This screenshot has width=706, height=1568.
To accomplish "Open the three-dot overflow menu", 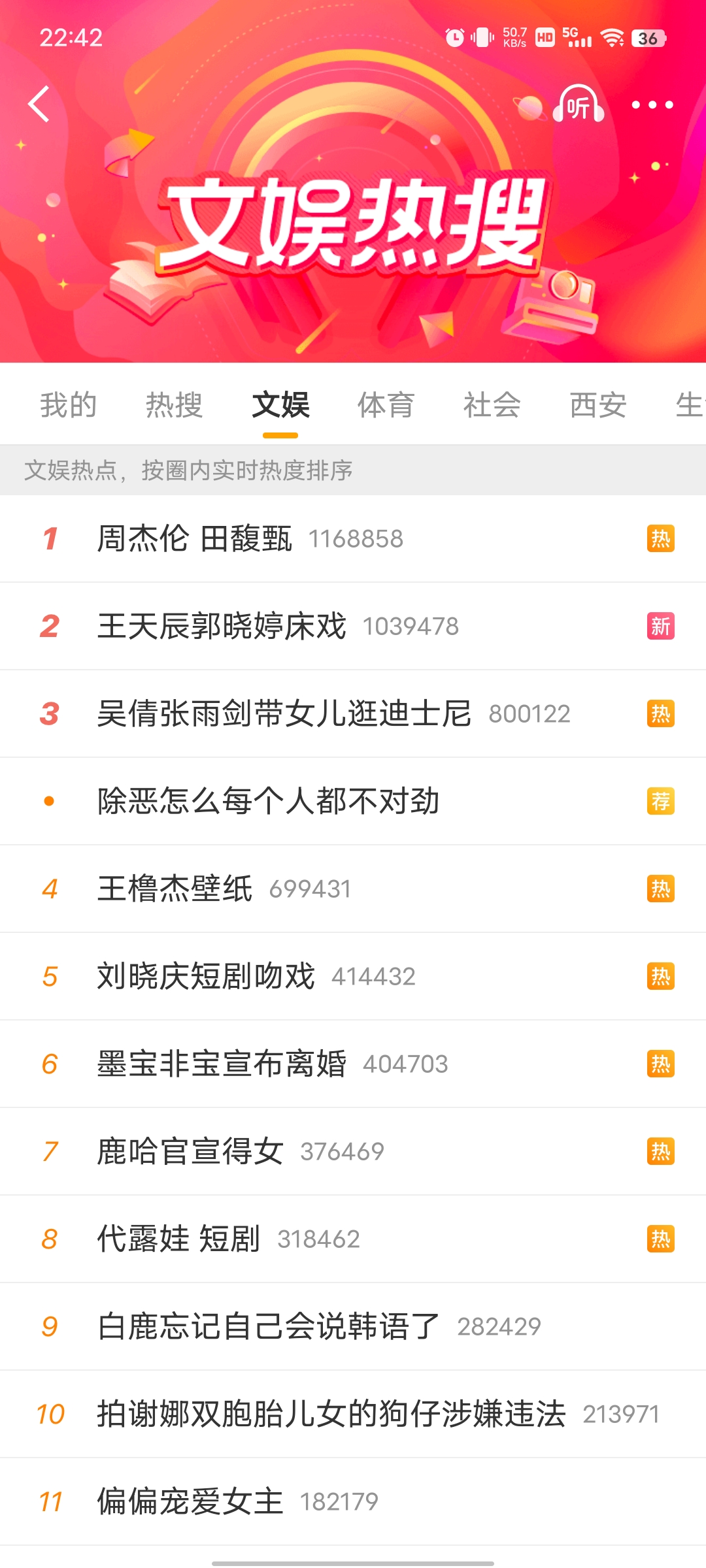I will click(x=652, y=105).
